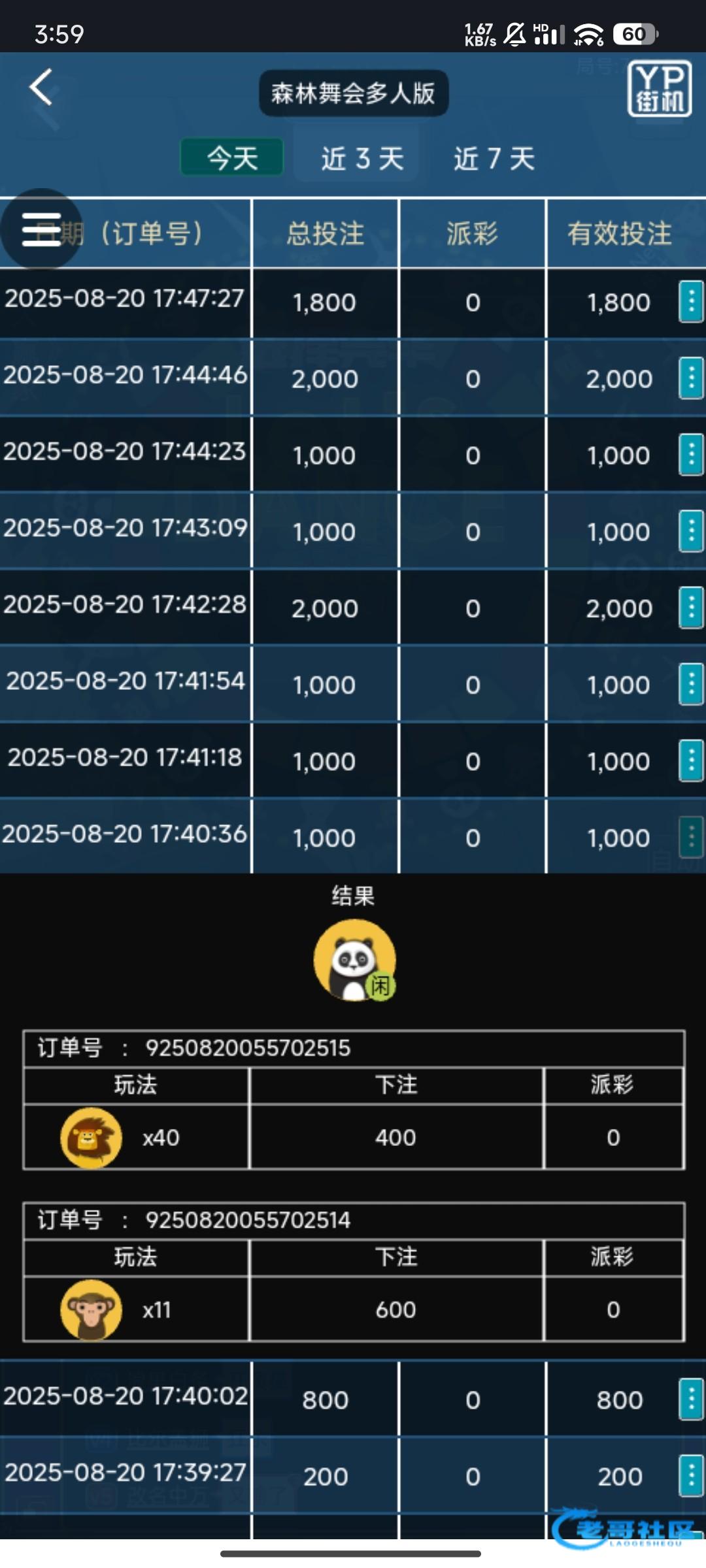Image resolution: width=706 pixels, height=1568 pixels.
Task: Select the 今天 tab
Action: pyautogui.click(x=232, y=157)
